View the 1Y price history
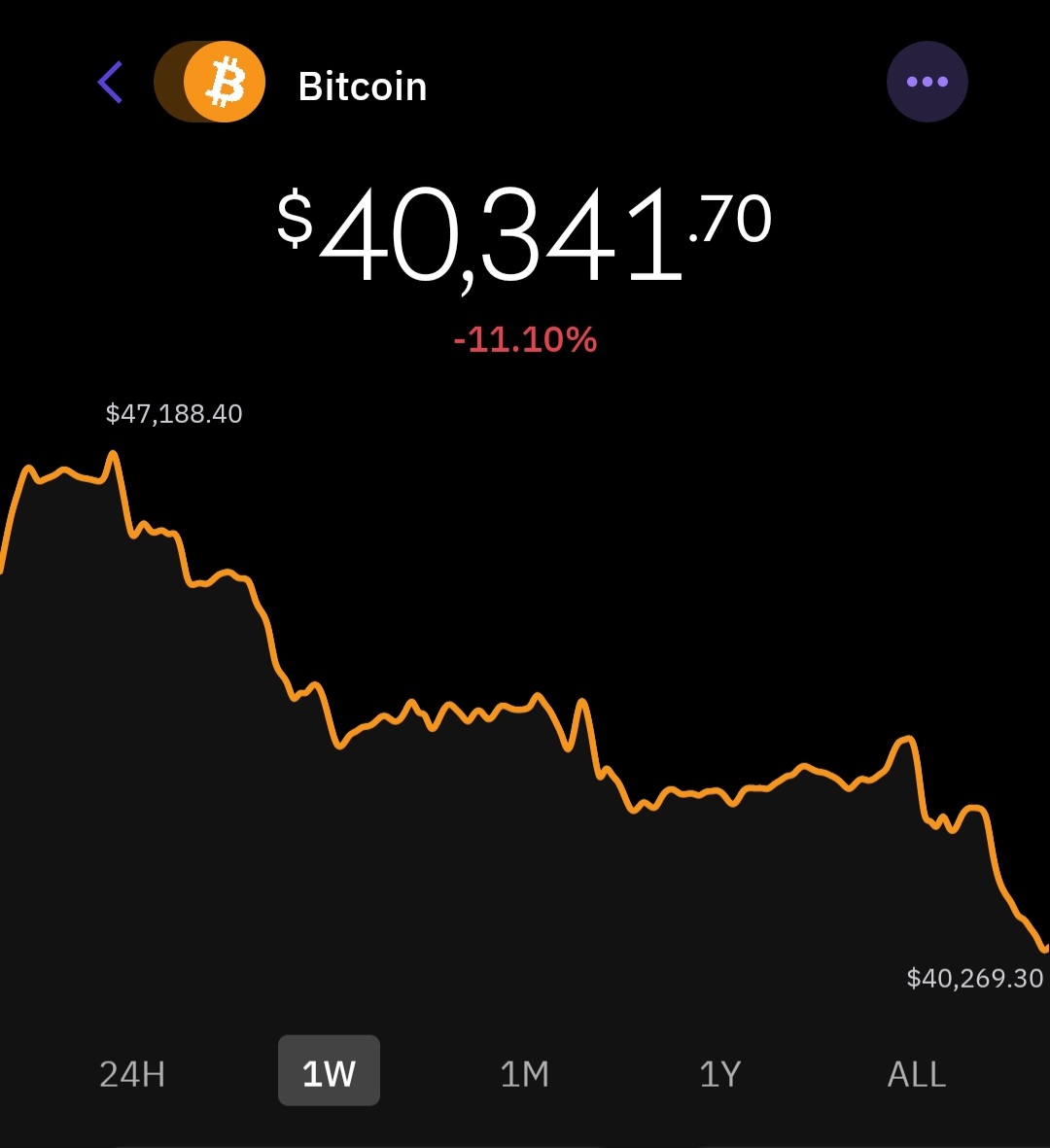This screenshot has height=1148, width=1050. pos(720,1074)
